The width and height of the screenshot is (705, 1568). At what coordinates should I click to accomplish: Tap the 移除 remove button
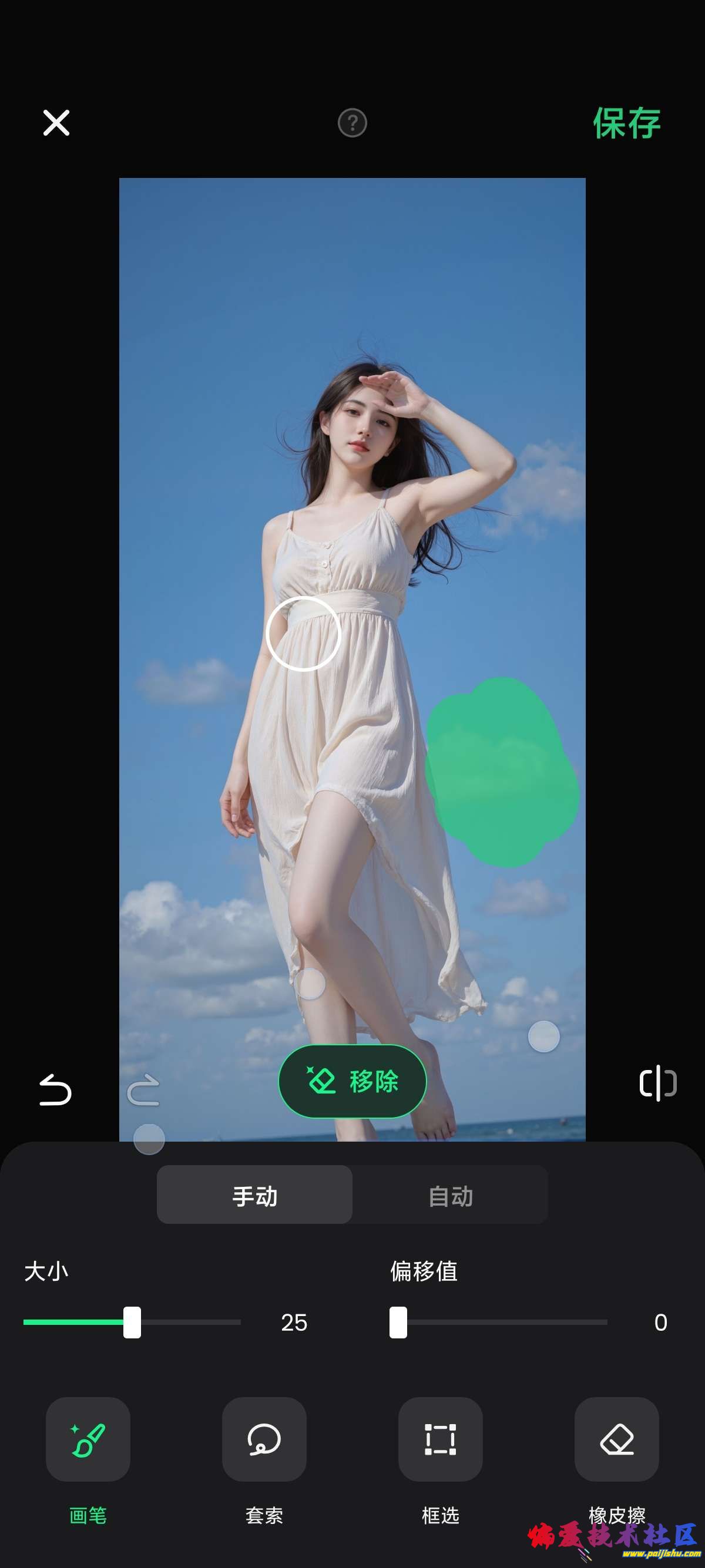pos(352,1081)
